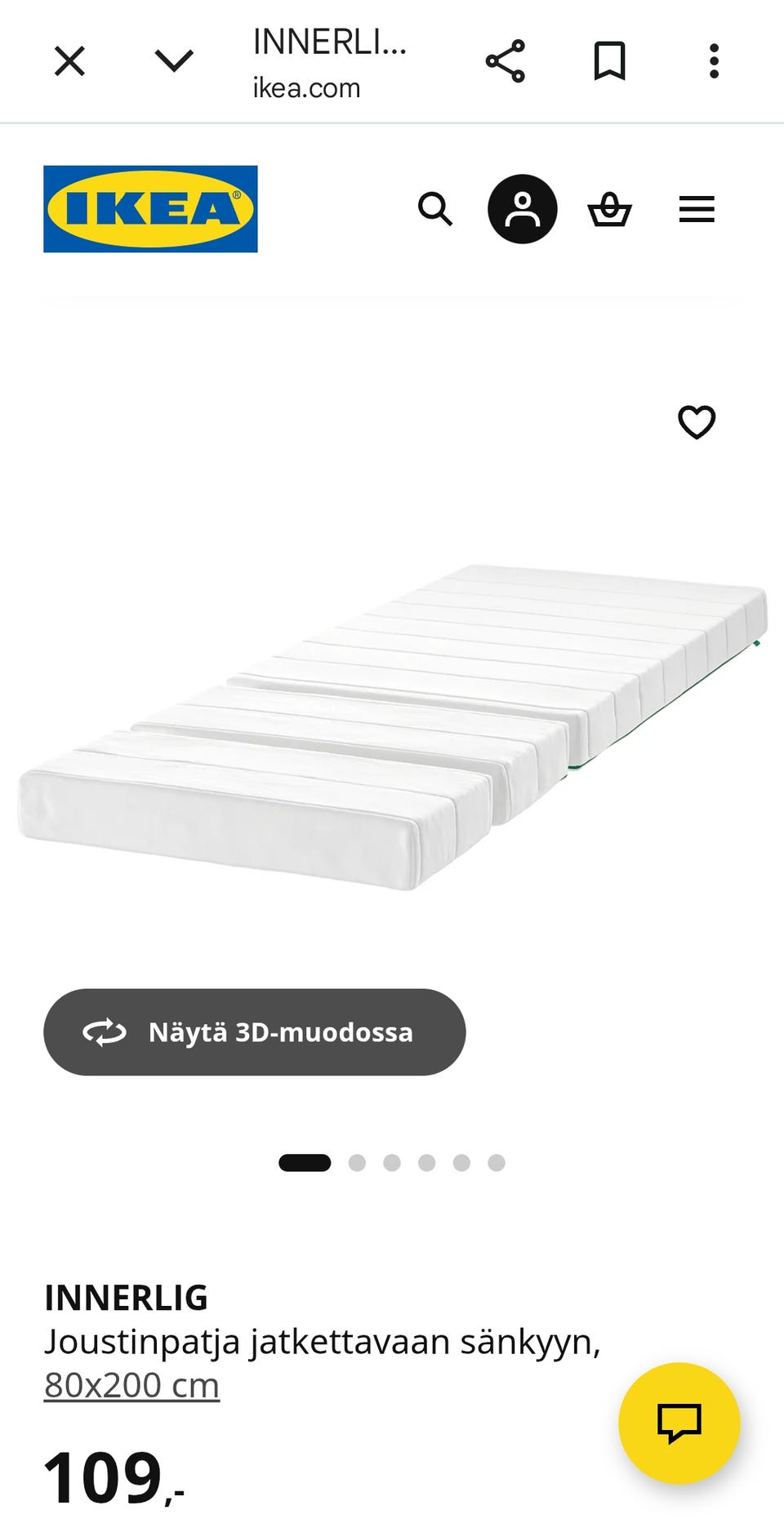Open the yellow chat support button
The height and width of the screenshot is (1528, 784).
coord(679,1423)
